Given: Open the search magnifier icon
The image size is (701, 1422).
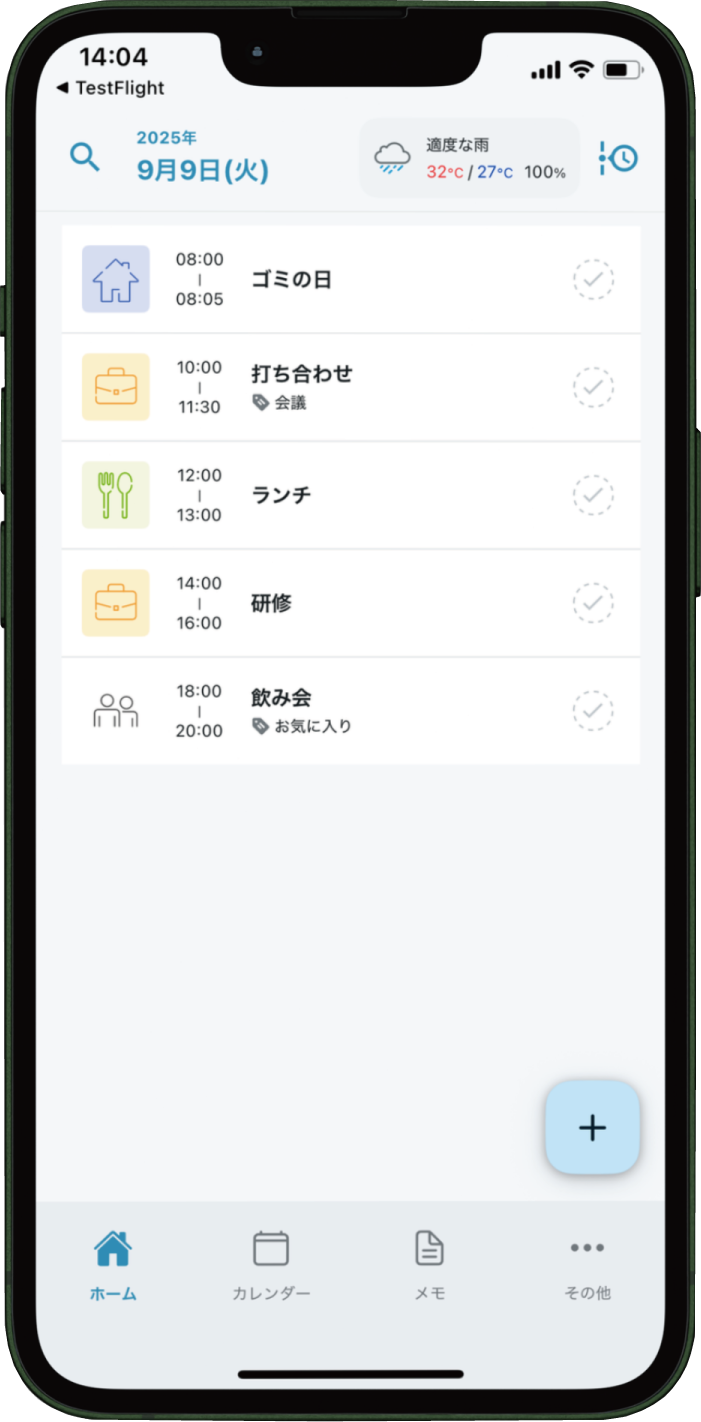Looking at the screenshot, I should (x=85, y=157).
